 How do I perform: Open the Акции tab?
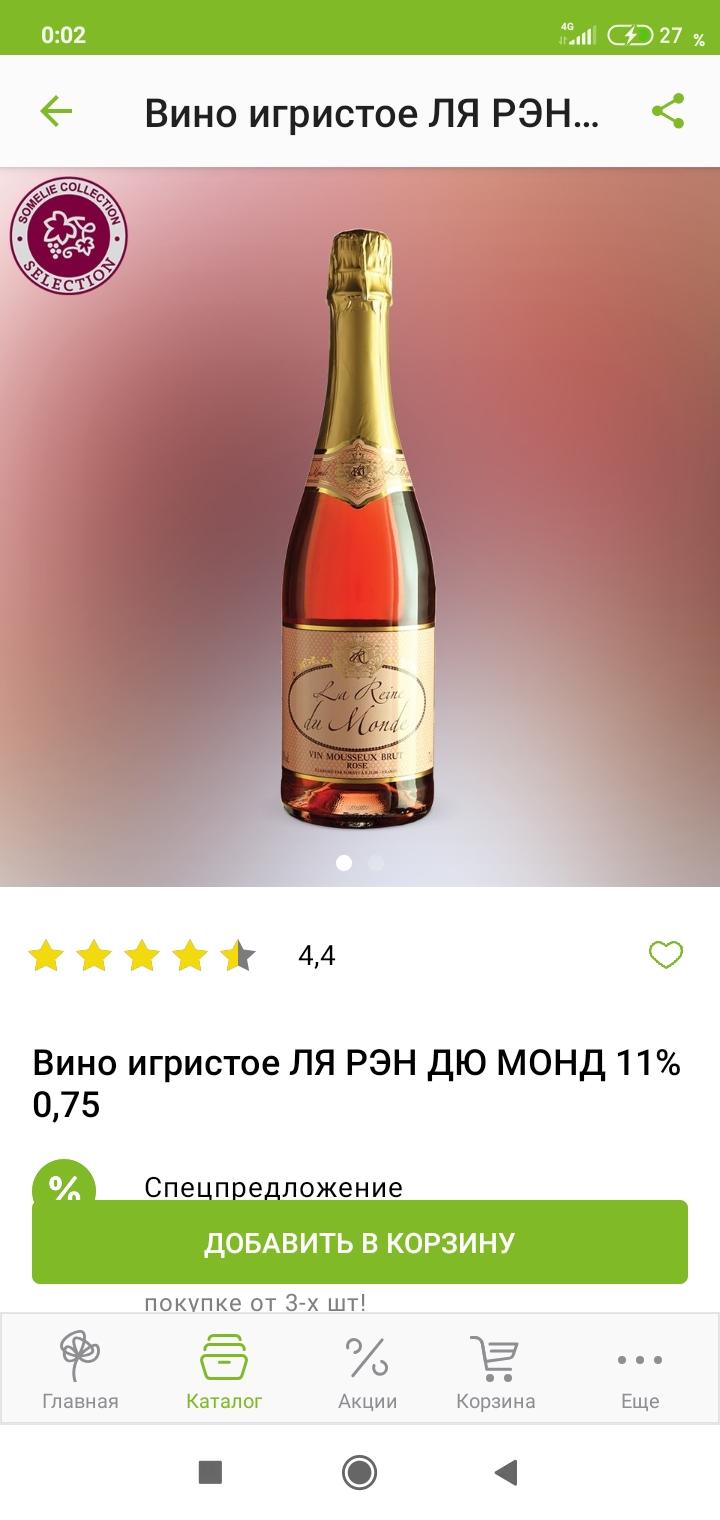pyautogui.click(x=367, y=1370)
